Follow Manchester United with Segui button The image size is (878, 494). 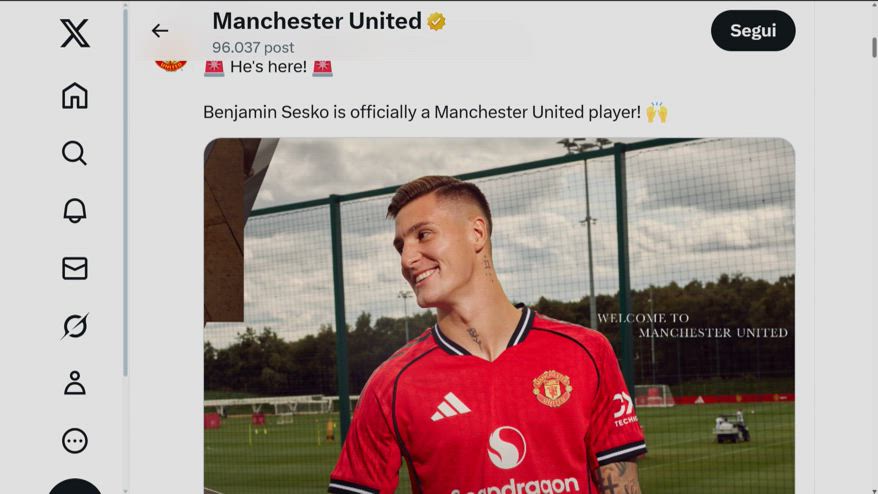point(752,31)
